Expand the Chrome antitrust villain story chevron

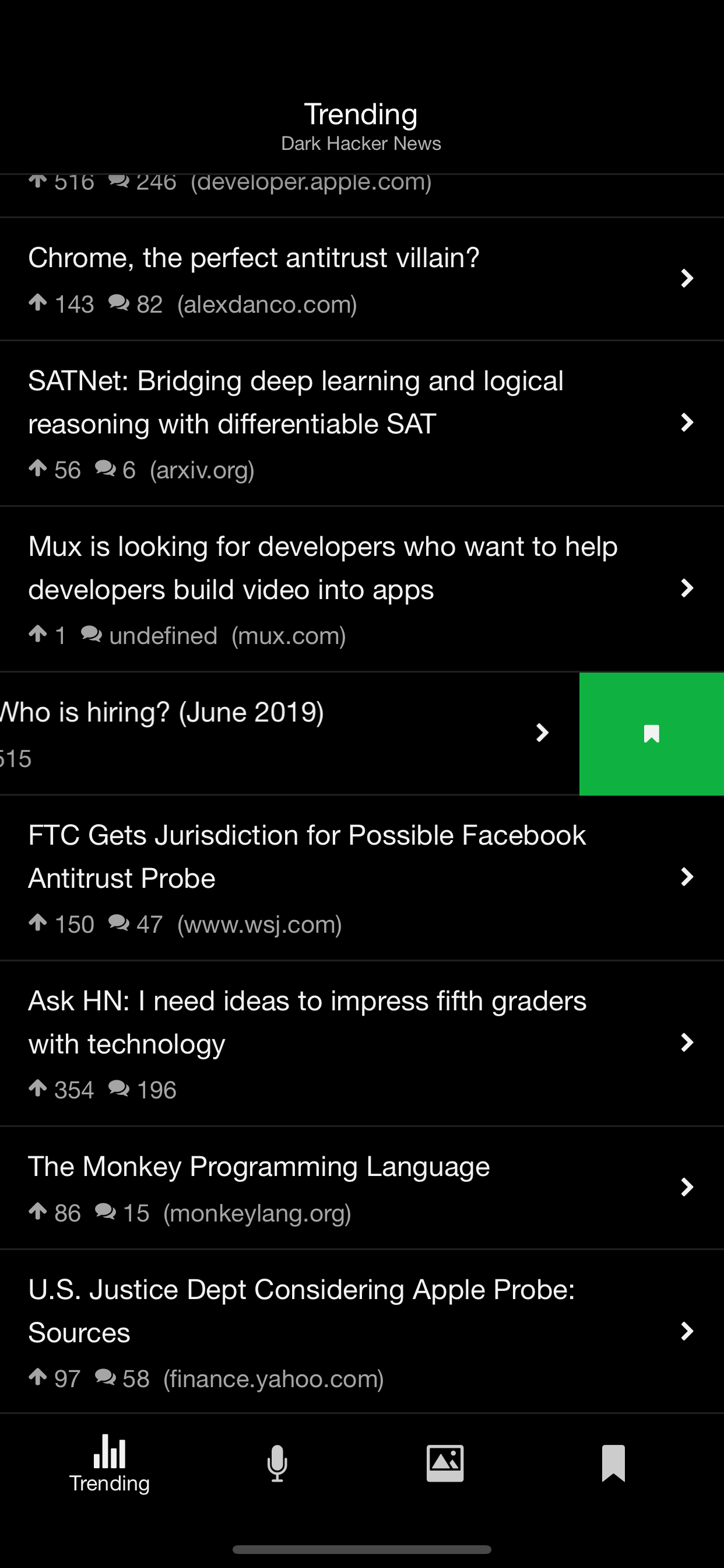coord(686,278)
